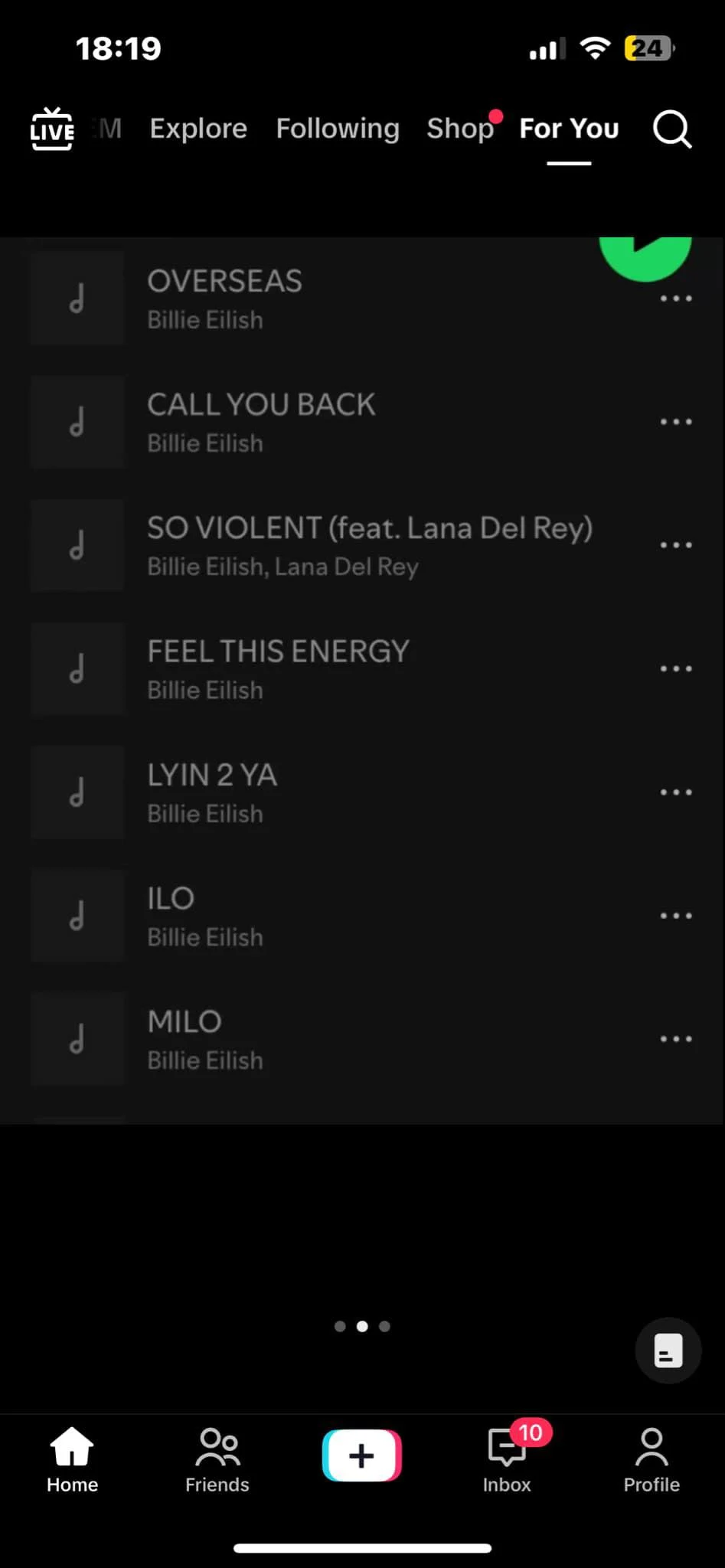
Task: Tap the middle page indicator dot
Action: (x=362, y=1327)
